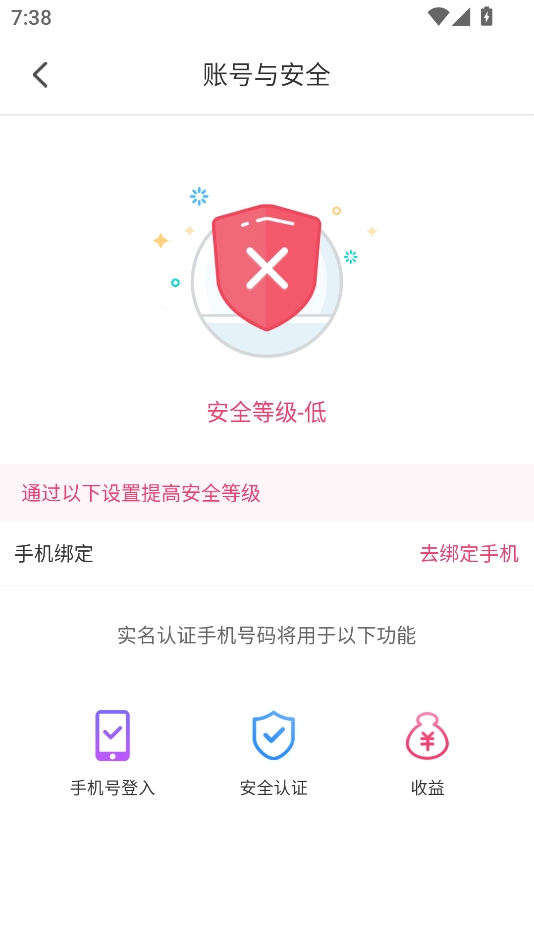Screen dimensions: 534x948
Task: Open the 手机绑定 row
Action: point(267,554)
